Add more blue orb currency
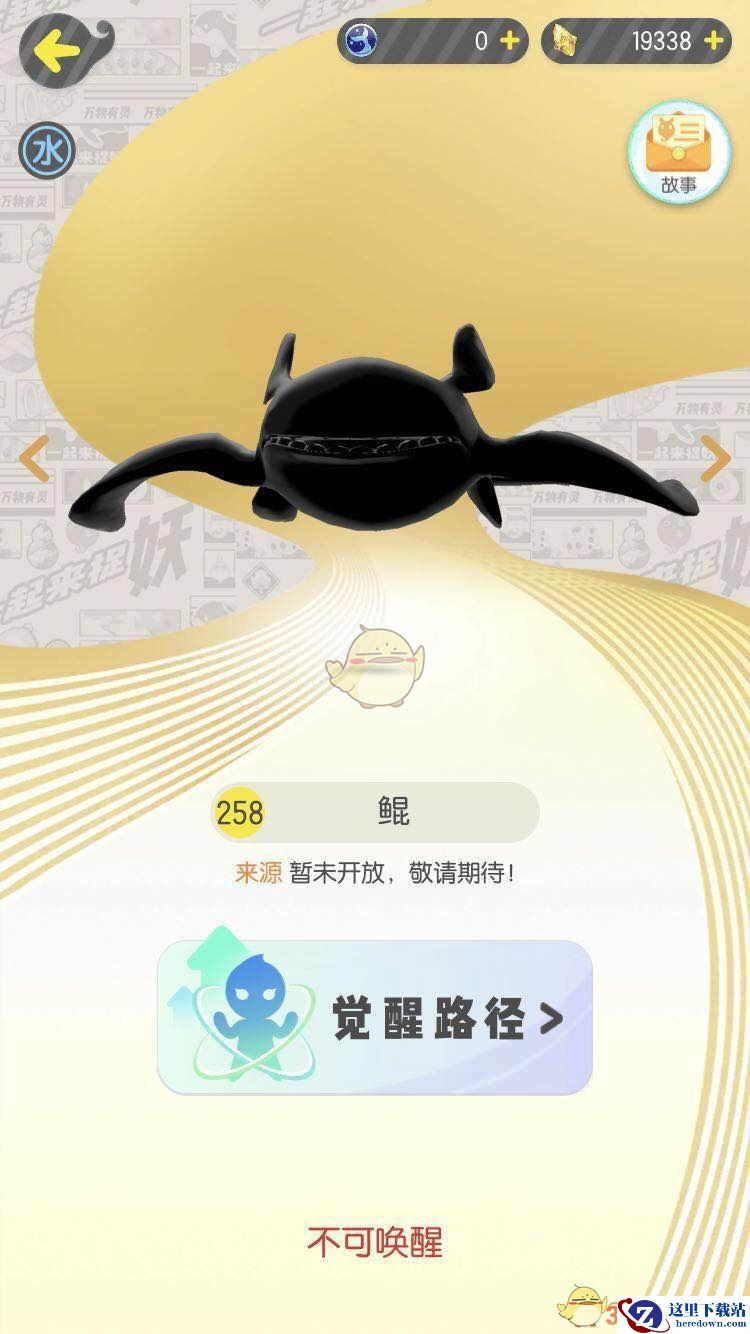Viewport: 750px width, 1334px height. click(x=510, y=41)
